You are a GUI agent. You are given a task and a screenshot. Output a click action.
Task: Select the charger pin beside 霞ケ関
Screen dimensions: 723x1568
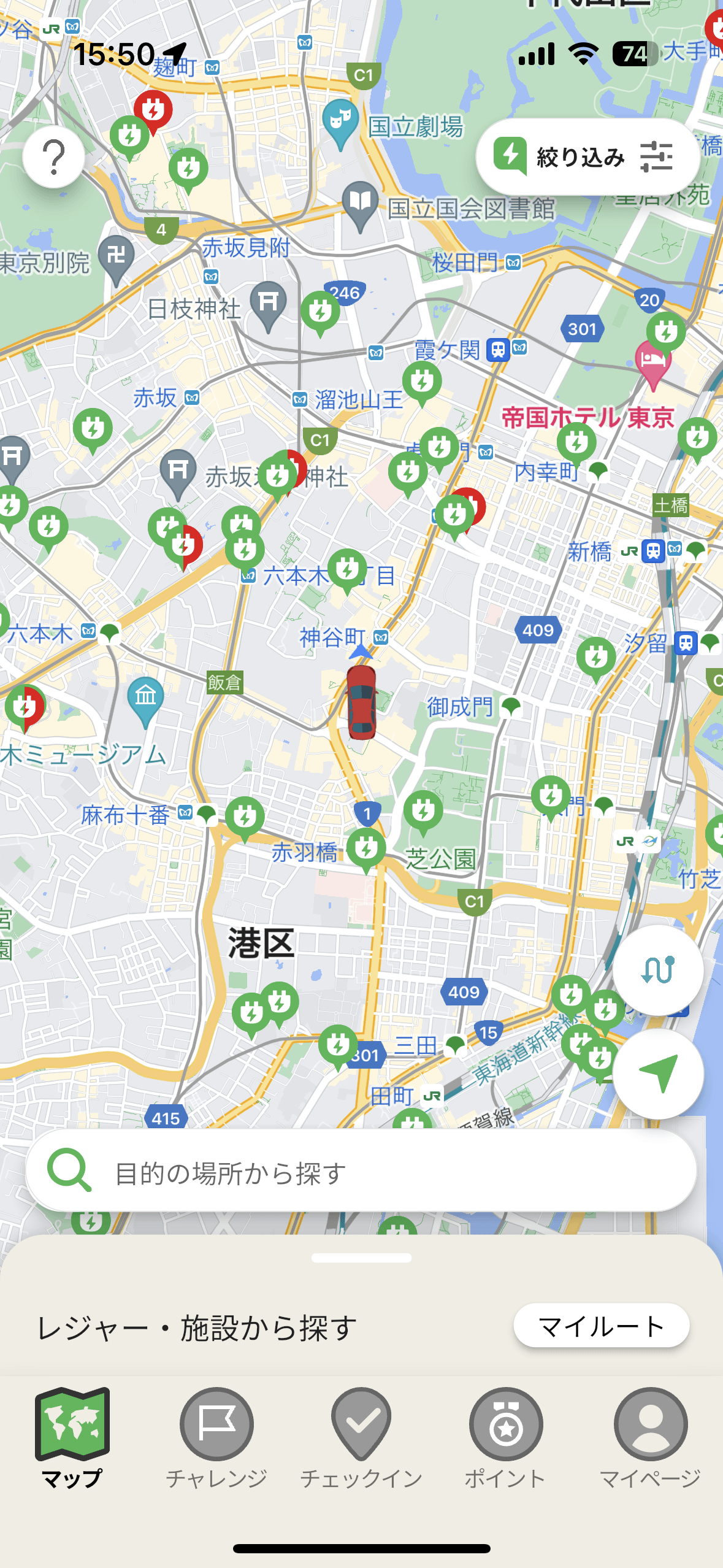tap(422, 382)
